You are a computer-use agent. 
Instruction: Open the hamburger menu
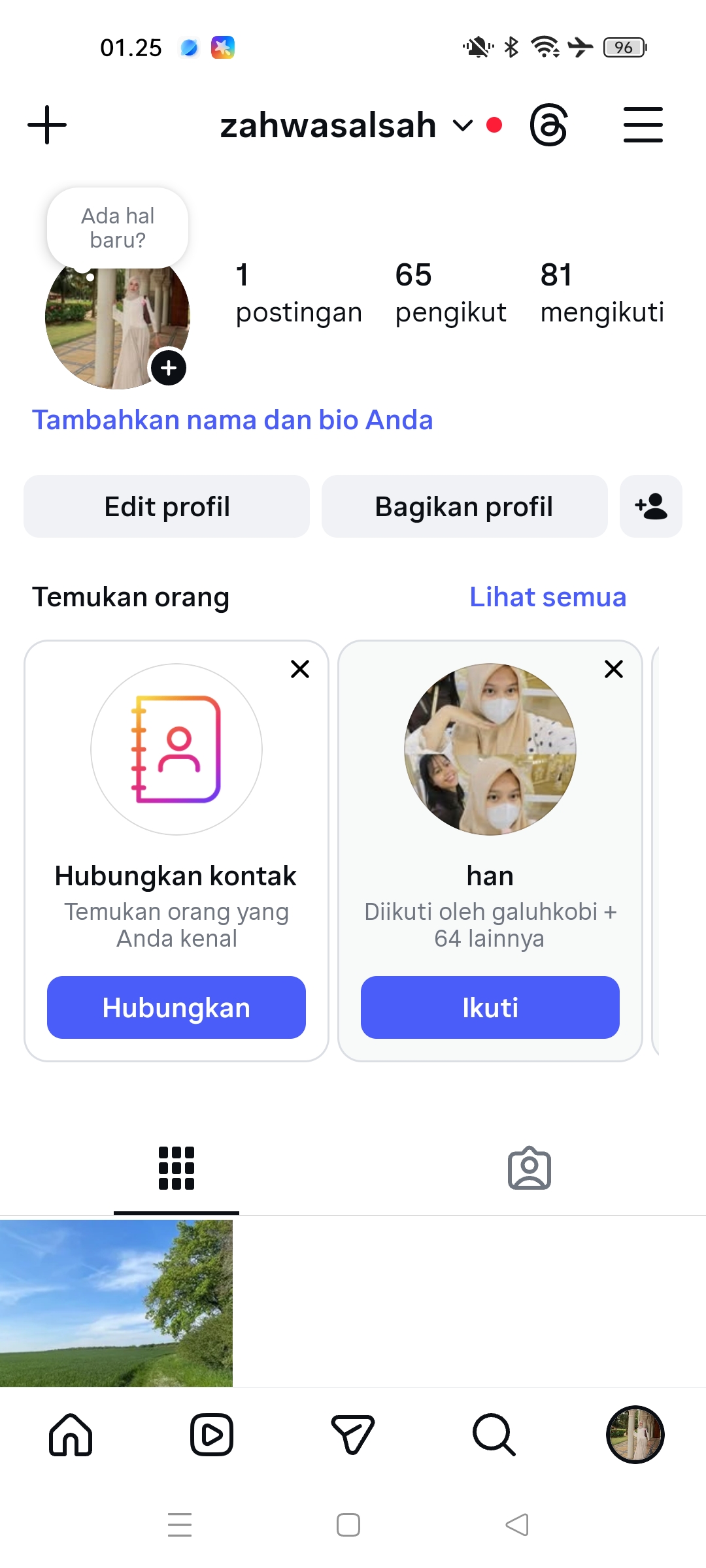pos(643,125)
